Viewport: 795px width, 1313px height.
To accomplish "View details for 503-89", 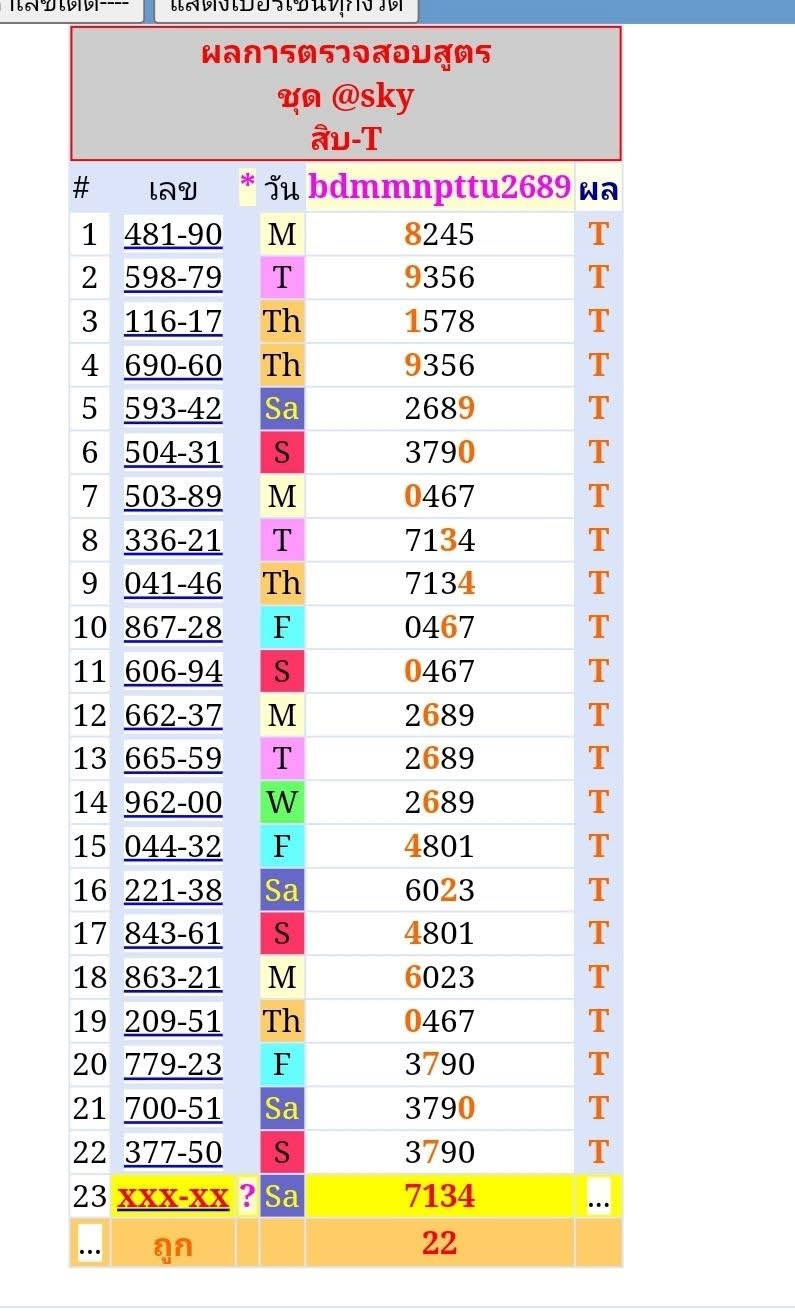I will [x=173, y=497].
